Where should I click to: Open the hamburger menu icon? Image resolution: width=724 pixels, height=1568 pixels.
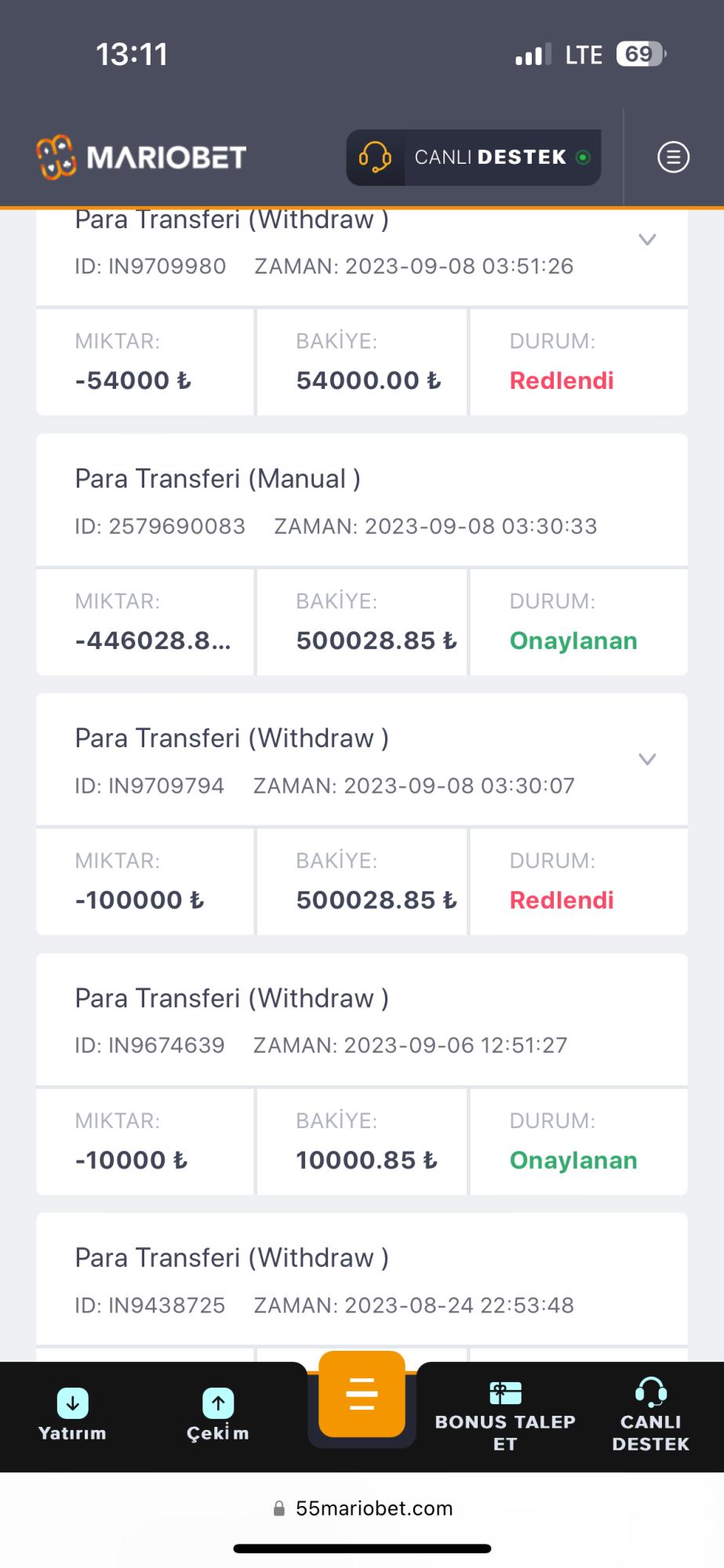[672, 158]
